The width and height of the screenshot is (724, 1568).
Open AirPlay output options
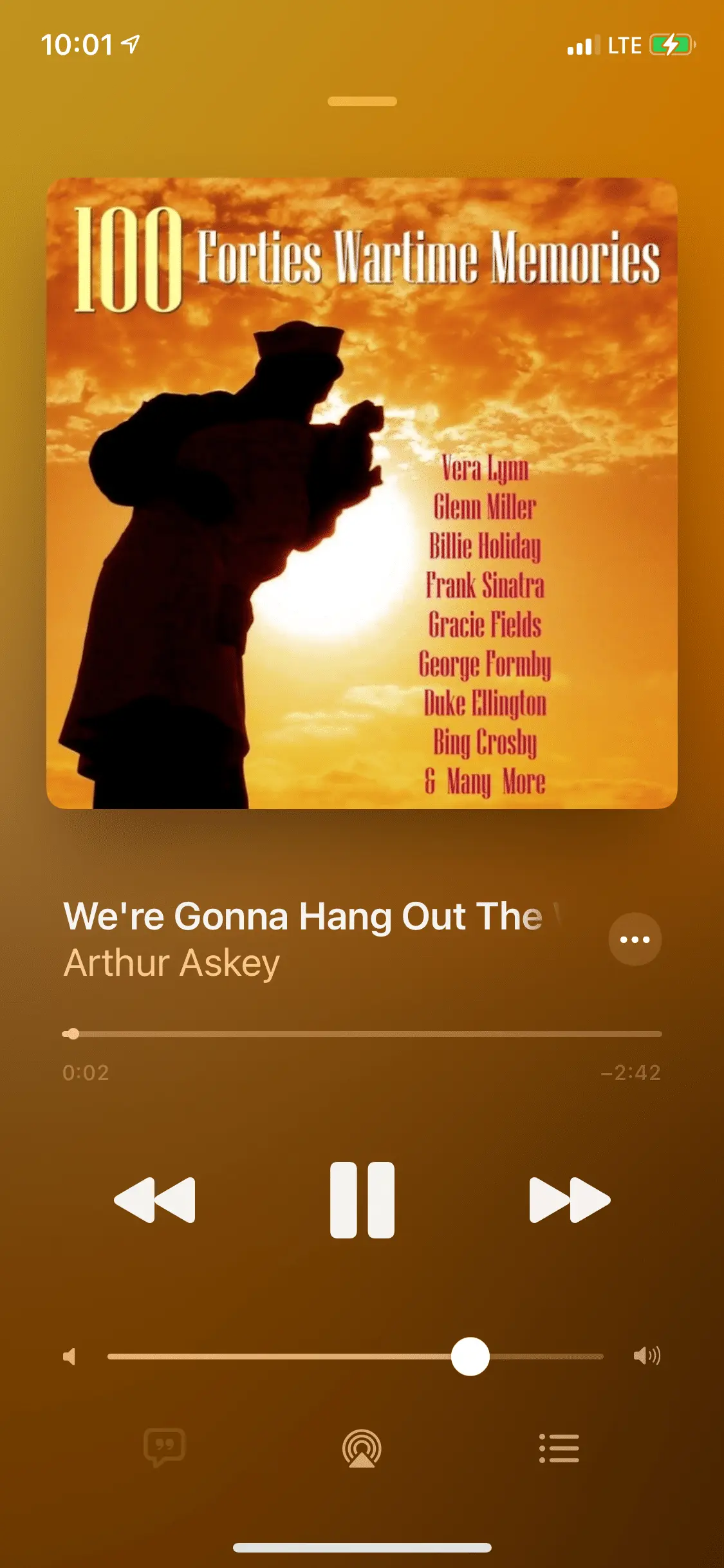tap(362, 1448)
